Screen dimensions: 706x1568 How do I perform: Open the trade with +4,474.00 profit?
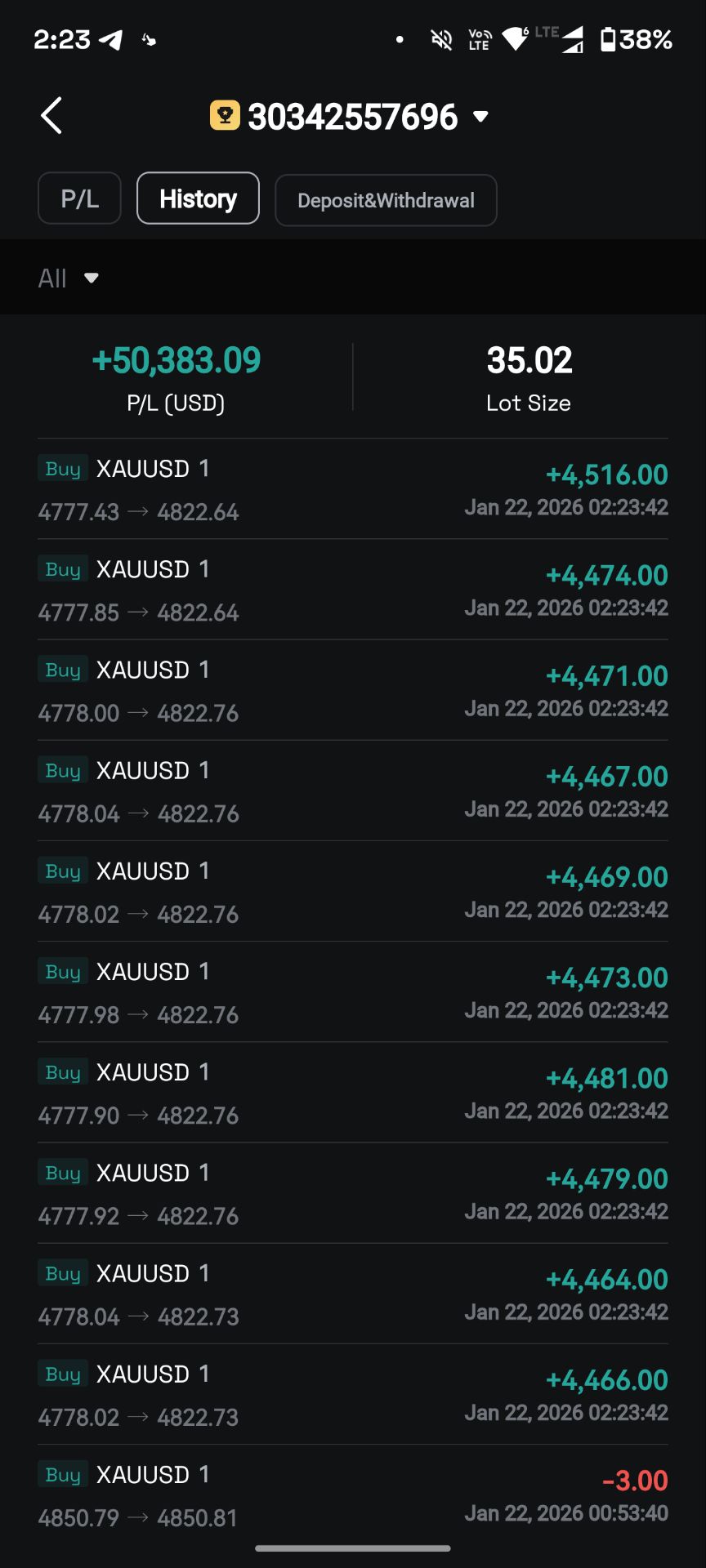(x=353, y=590)
